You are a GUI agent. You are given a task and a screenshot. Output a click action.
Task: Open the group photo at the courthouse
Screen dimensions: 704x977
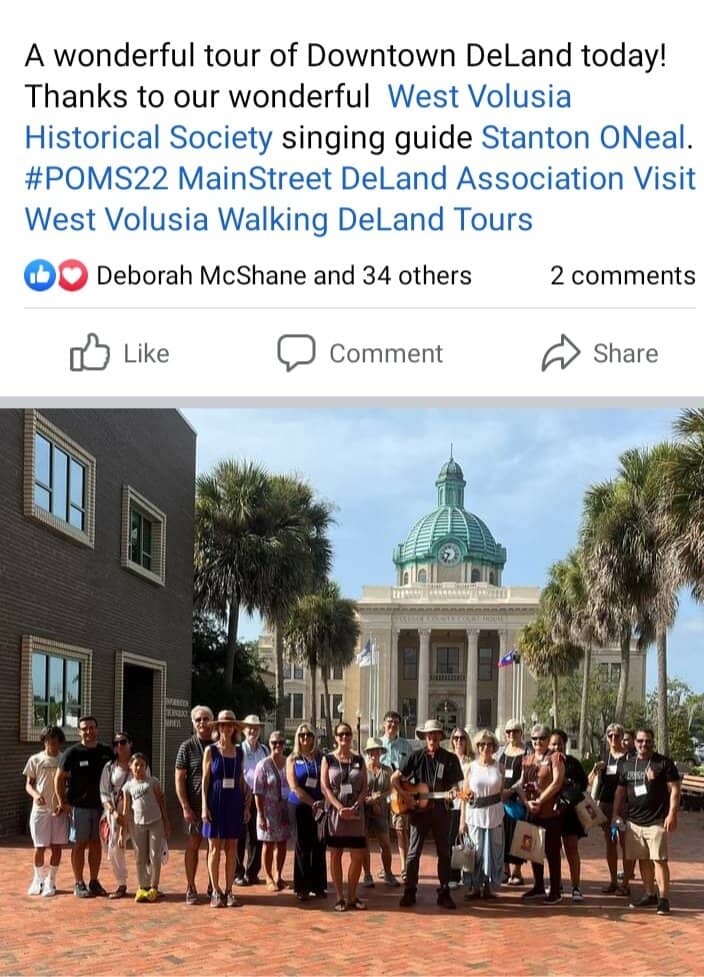352,692
